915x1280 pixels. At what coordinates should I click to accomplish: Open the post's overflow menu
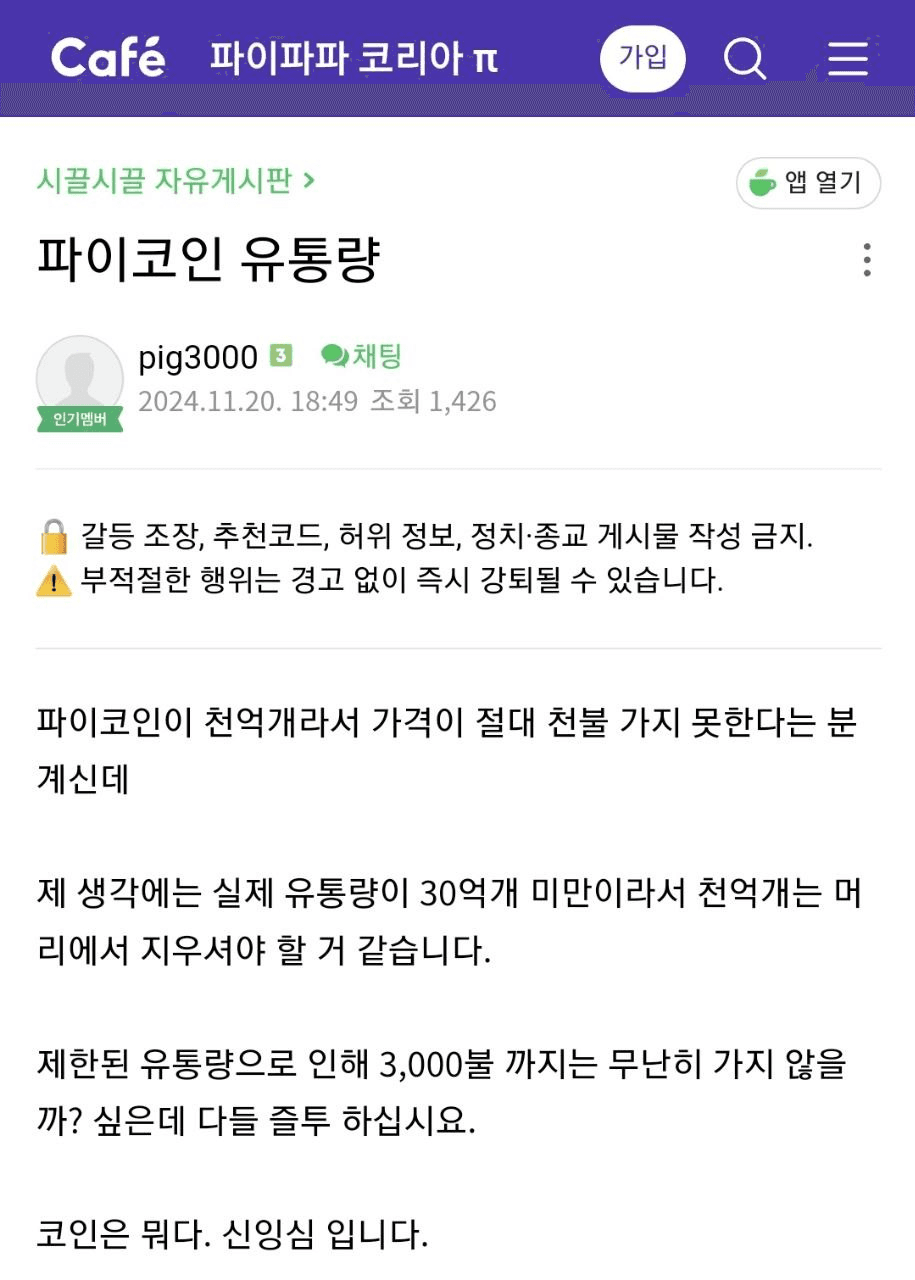[866, 260]
